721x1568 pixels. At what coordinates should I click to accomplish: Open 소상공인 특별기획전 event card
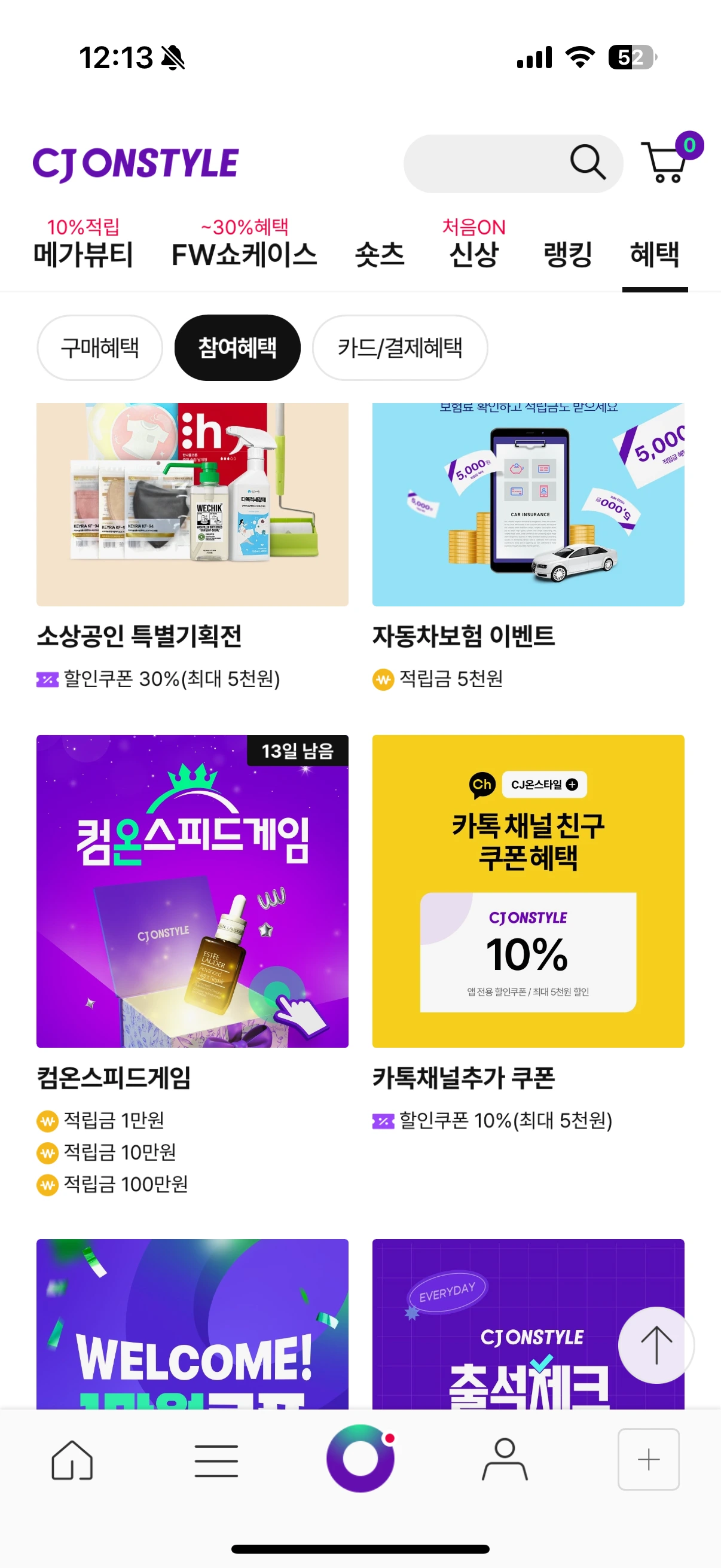pos(193,547)
